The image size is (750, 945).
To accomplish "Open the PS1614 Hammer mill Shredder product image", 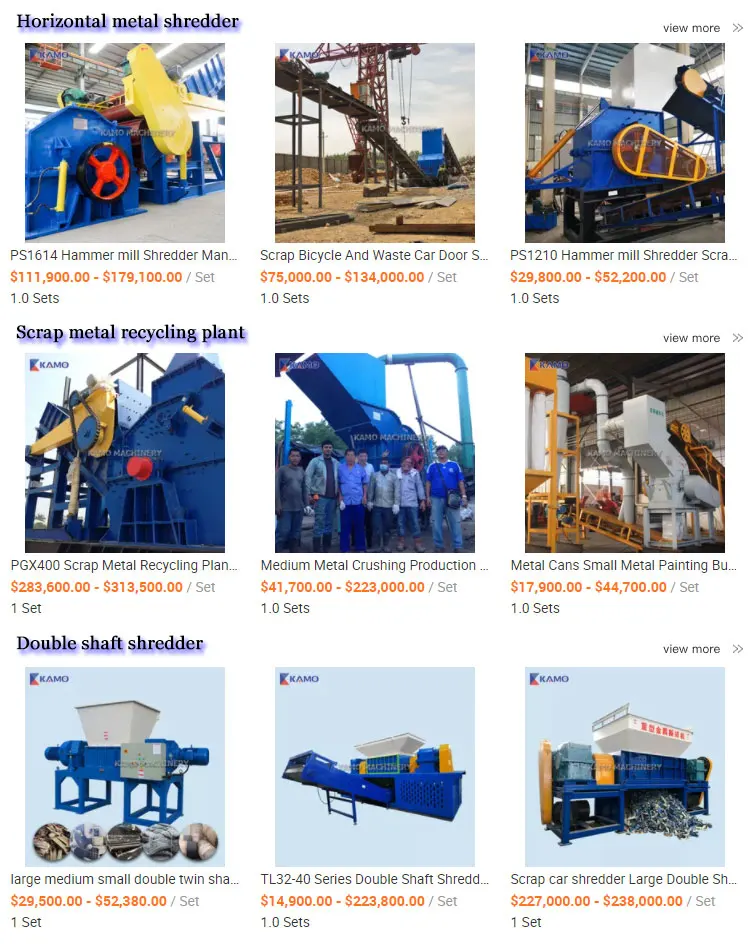I will [x=124, y=142].
